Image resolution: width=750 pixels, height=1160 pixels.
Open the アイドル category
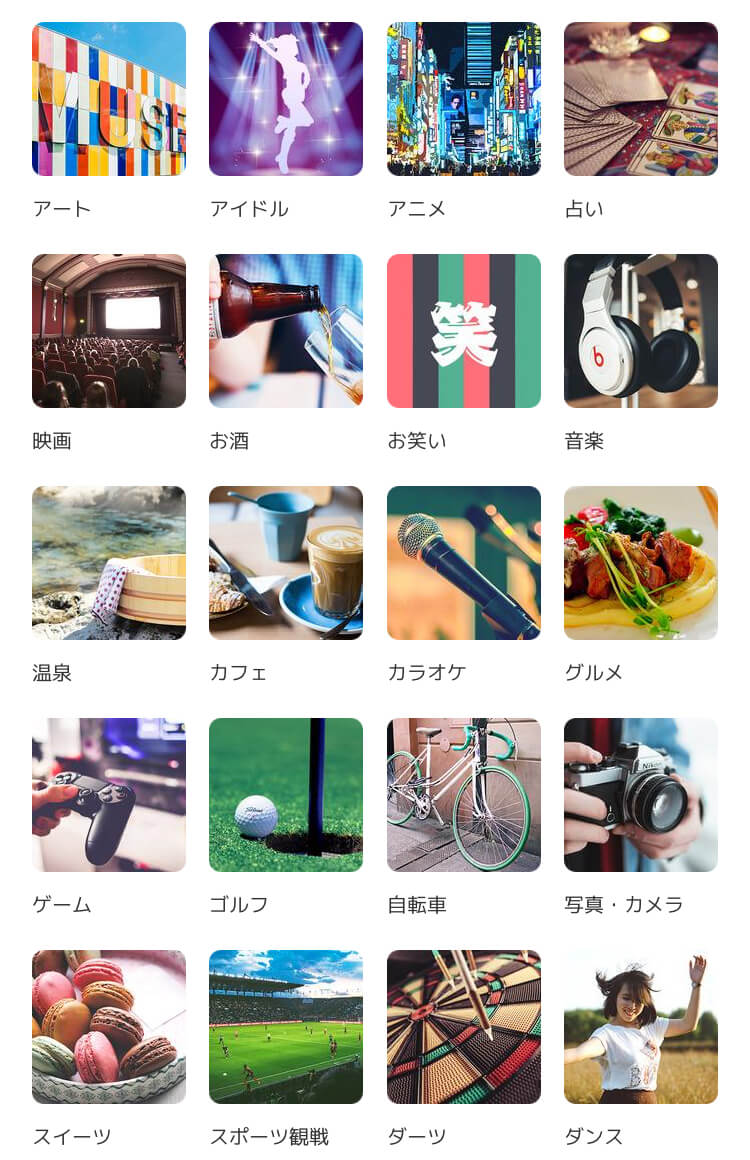(x=286, y=99)
